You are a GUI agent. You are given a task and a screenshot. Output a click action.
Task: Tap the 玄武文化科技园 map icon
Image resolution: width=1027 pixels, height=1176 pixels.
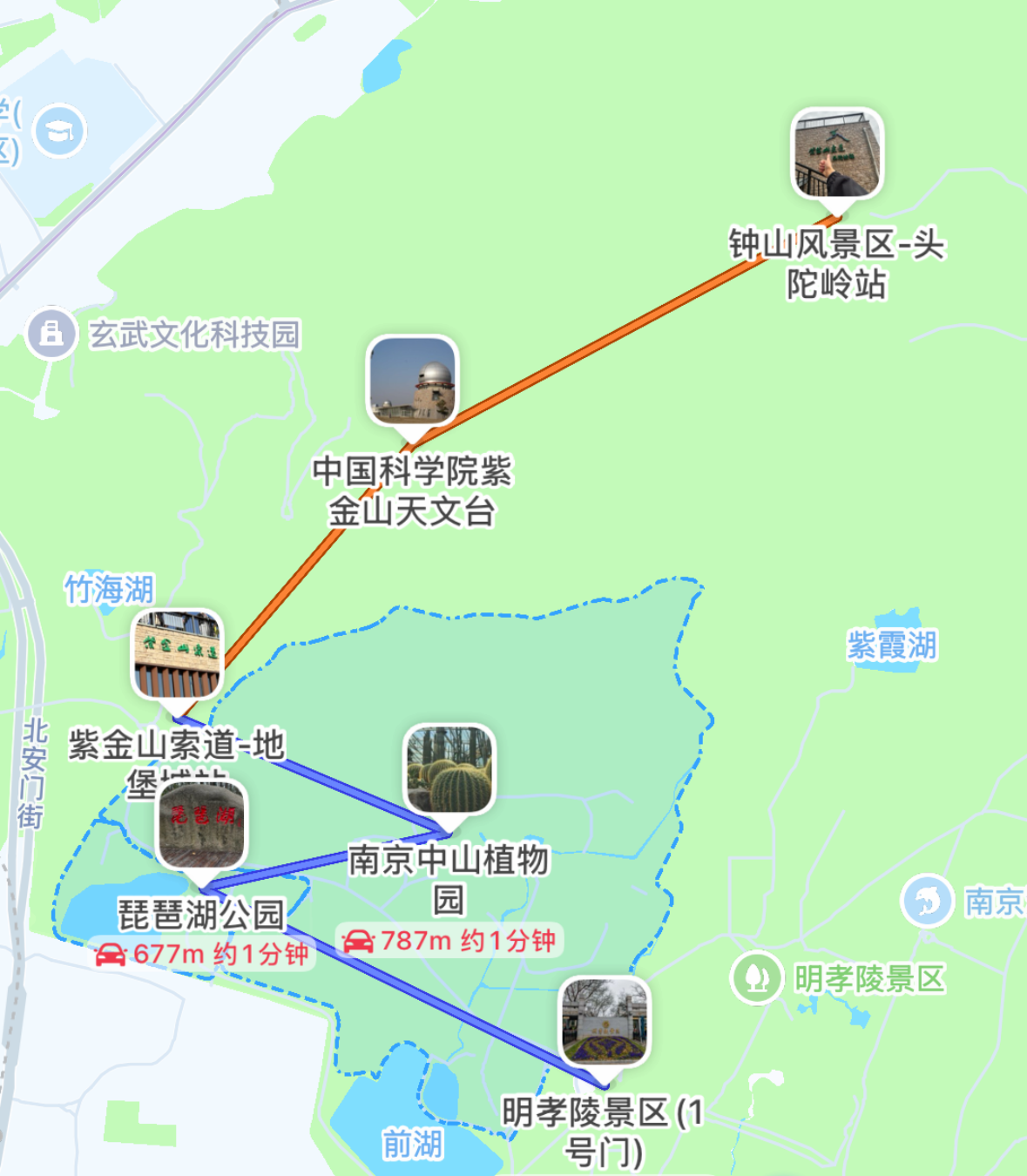51,334
